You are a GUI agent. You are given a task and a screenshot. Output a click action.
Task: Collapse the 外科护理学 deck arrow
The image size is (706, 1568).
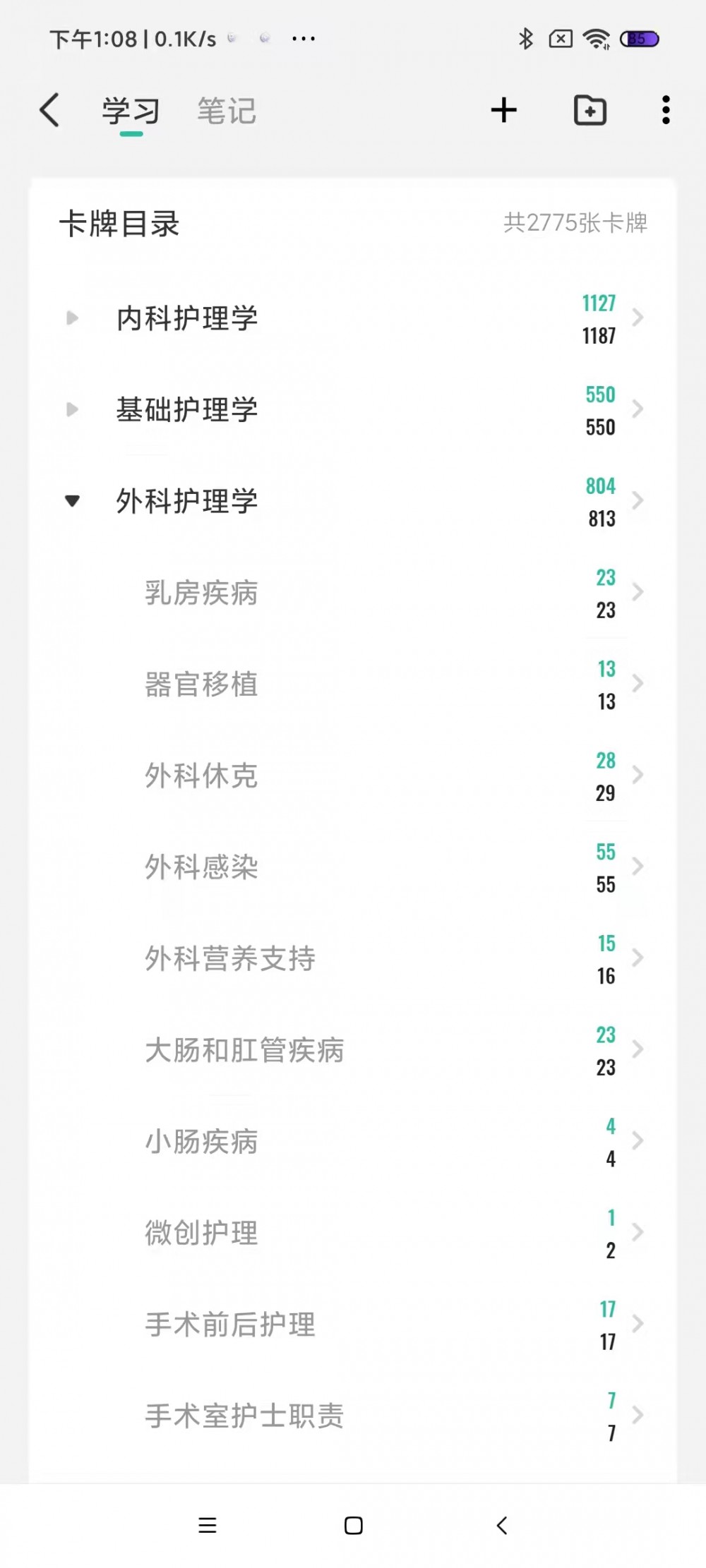pyautogui.click(x=72, y=501)
